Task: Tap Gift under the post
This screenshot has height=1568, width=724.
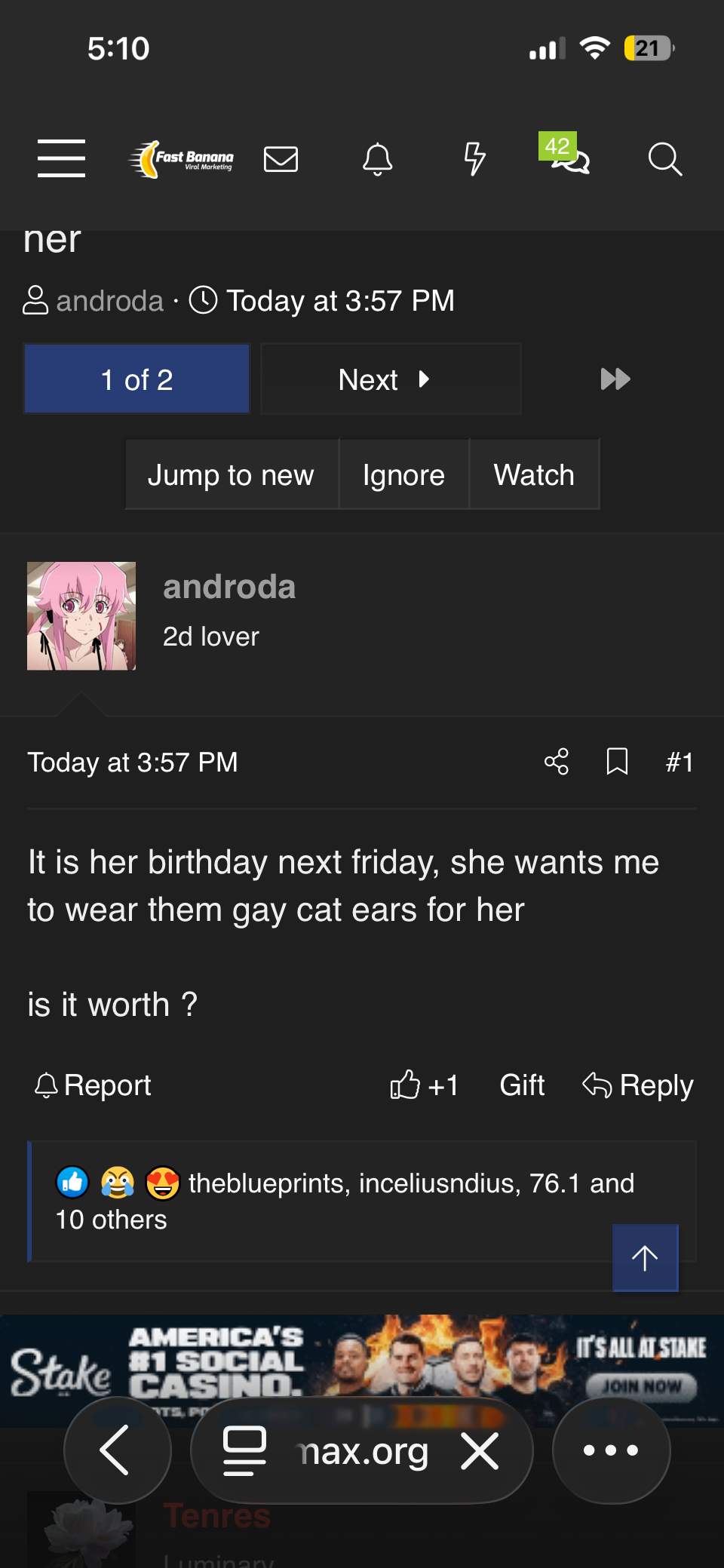Action: pos(522,1085)
